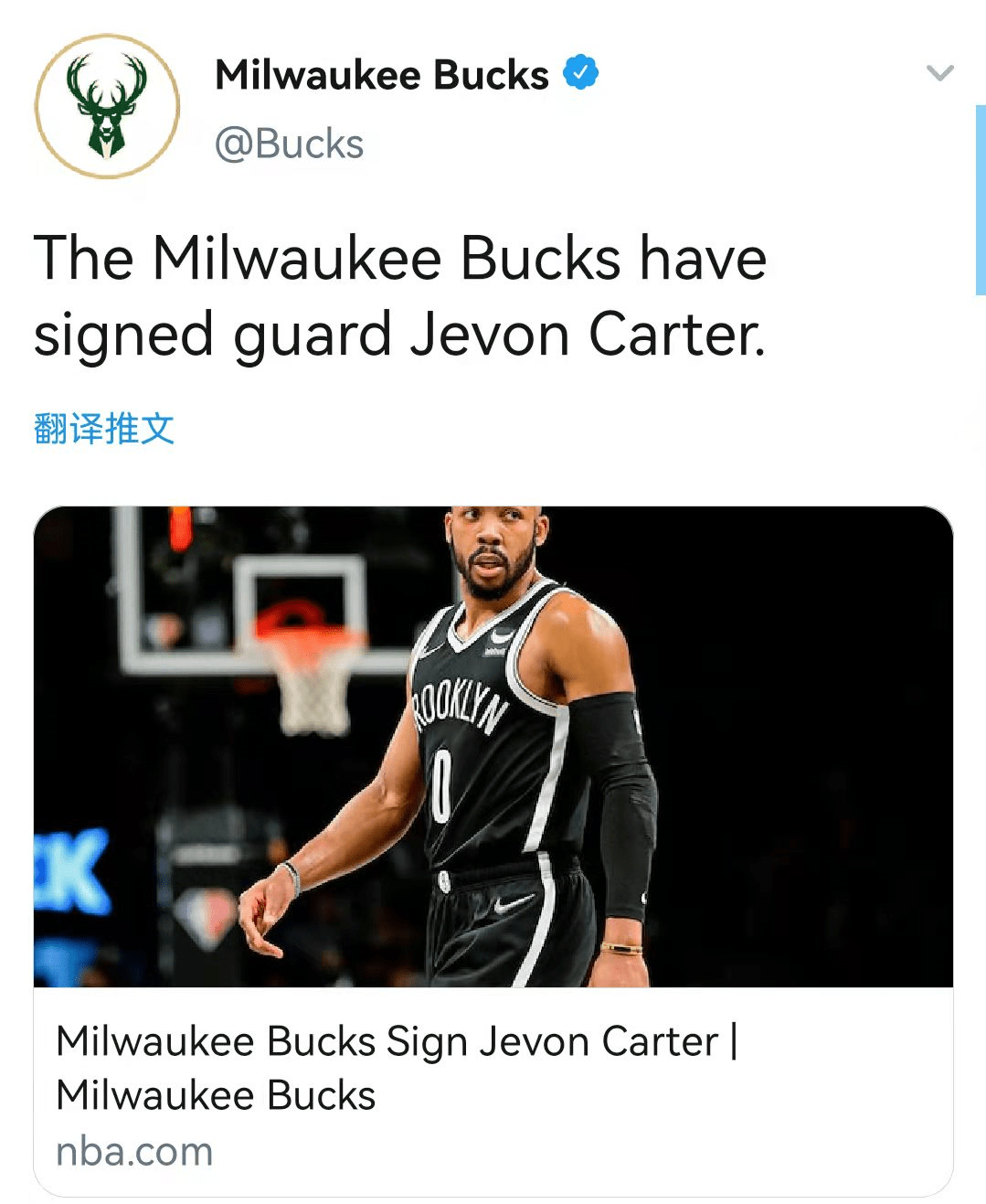Open the Jevon Carter signing article card

click(493, 850)
